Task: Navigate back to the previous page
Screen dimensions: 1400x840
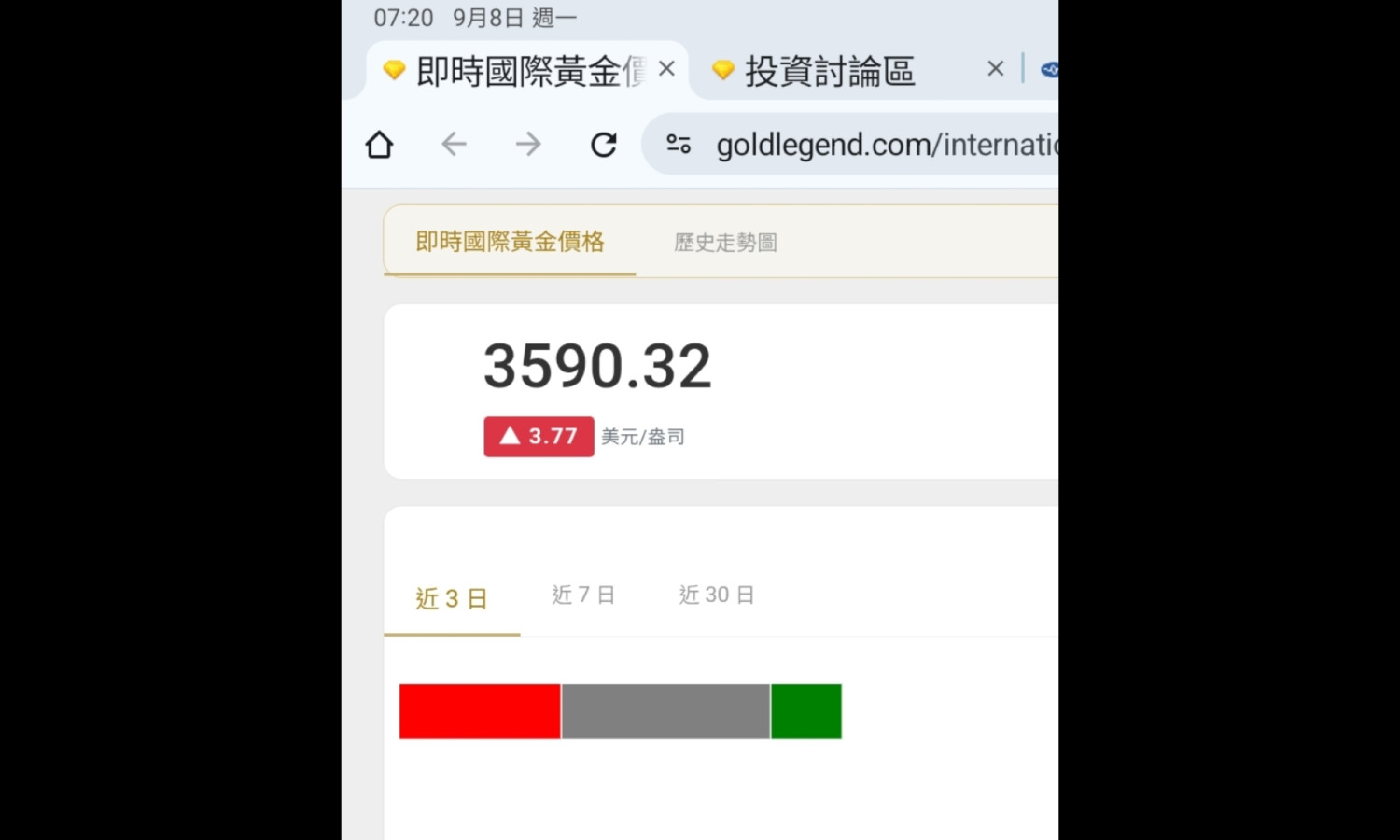Action: 454,145
